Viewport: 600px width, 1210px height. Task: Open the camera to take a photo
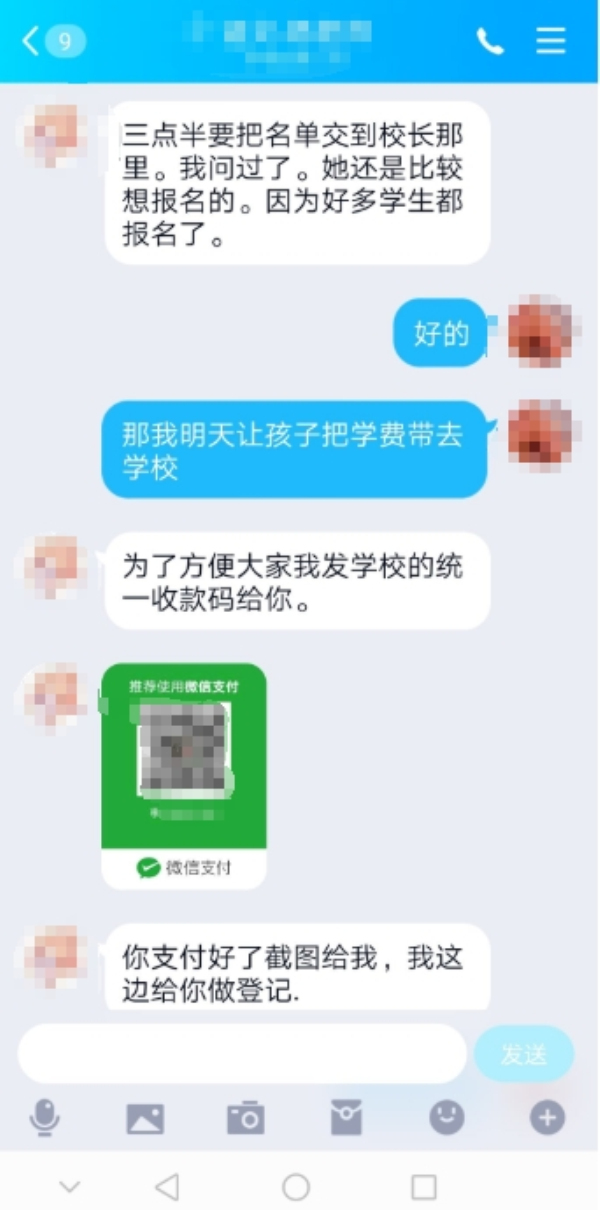tap(245, 1118)
